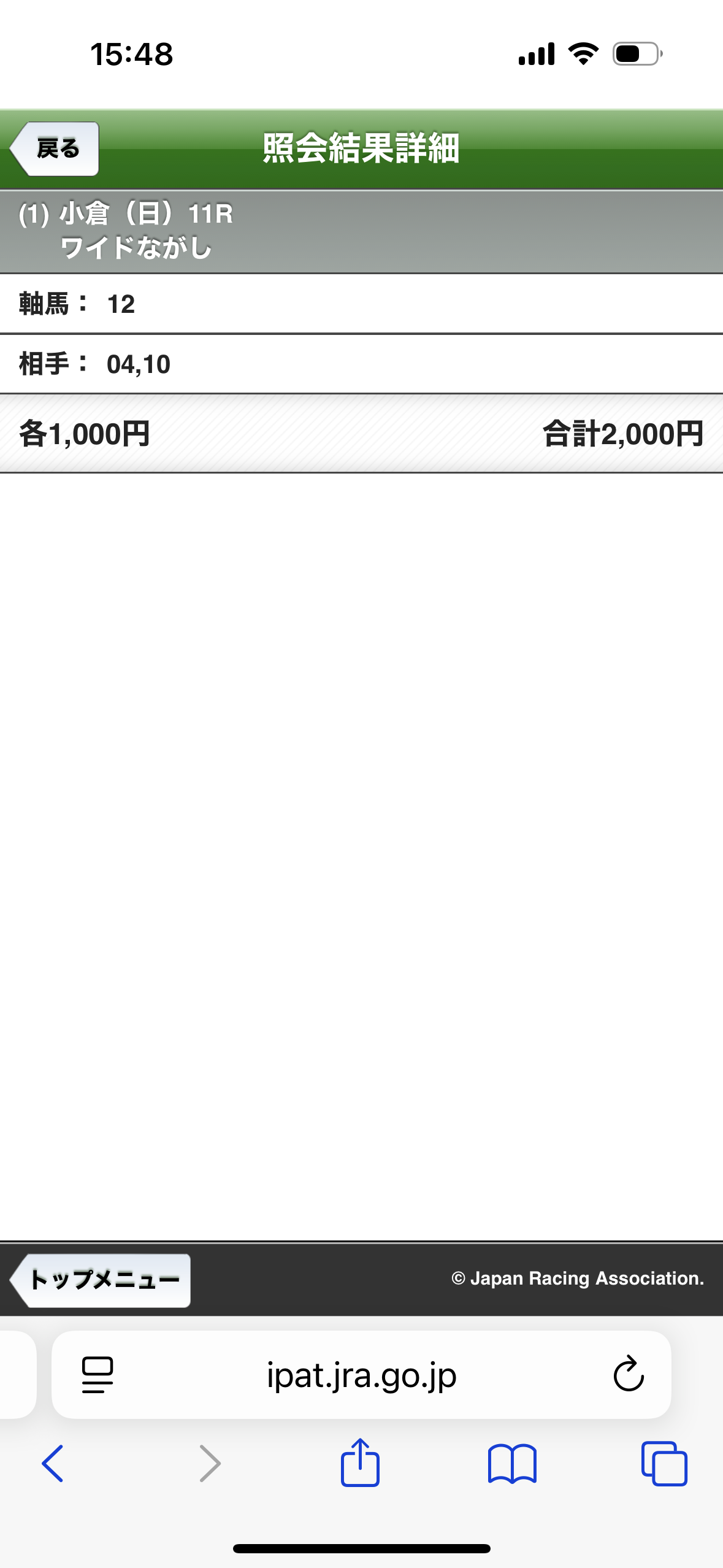Go back in Safari browser history
This screenshot has height=1568, width=723.
(53, 1463)
